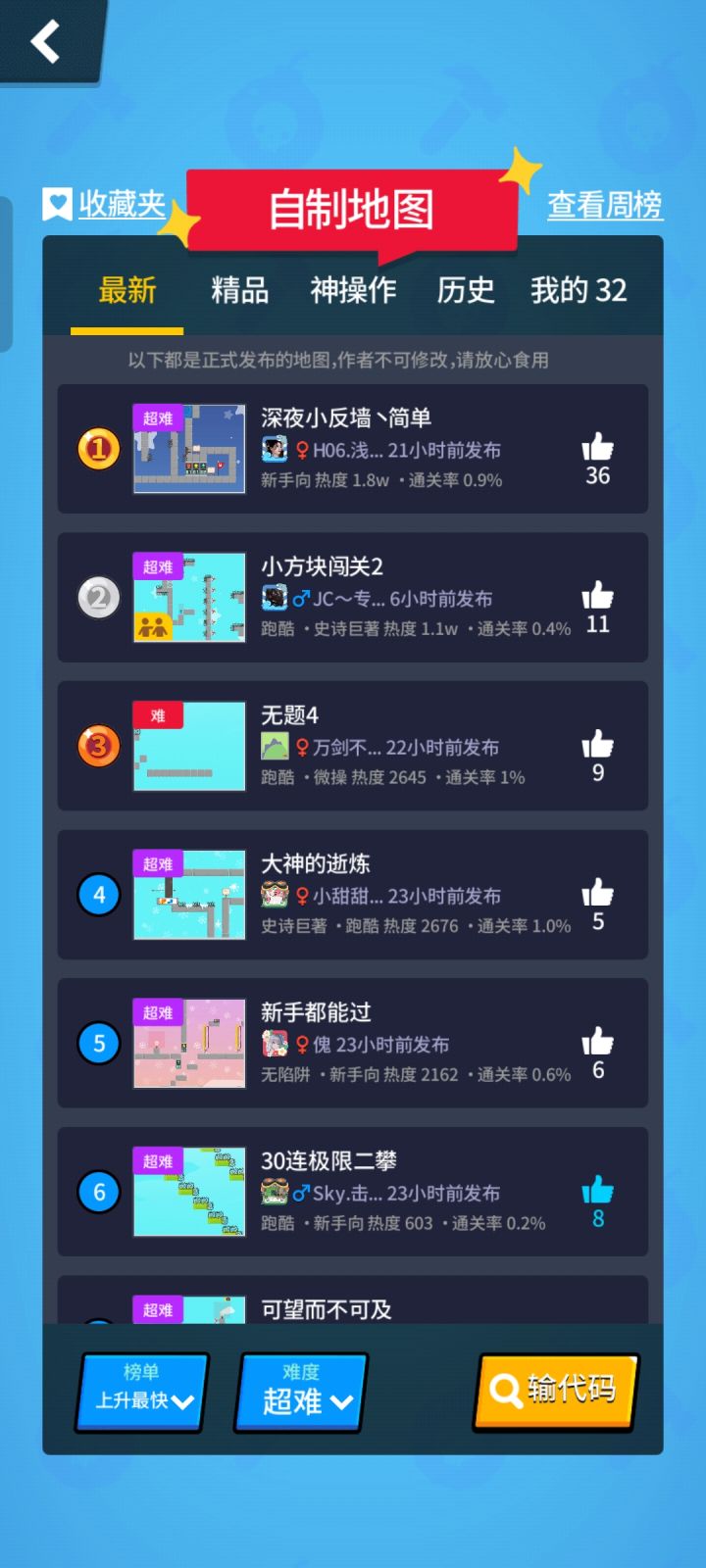Open the 榜单 ranking dropdown showing 上升最快
This screenshot has width=706, height=1568.
tap(140, 1392)
